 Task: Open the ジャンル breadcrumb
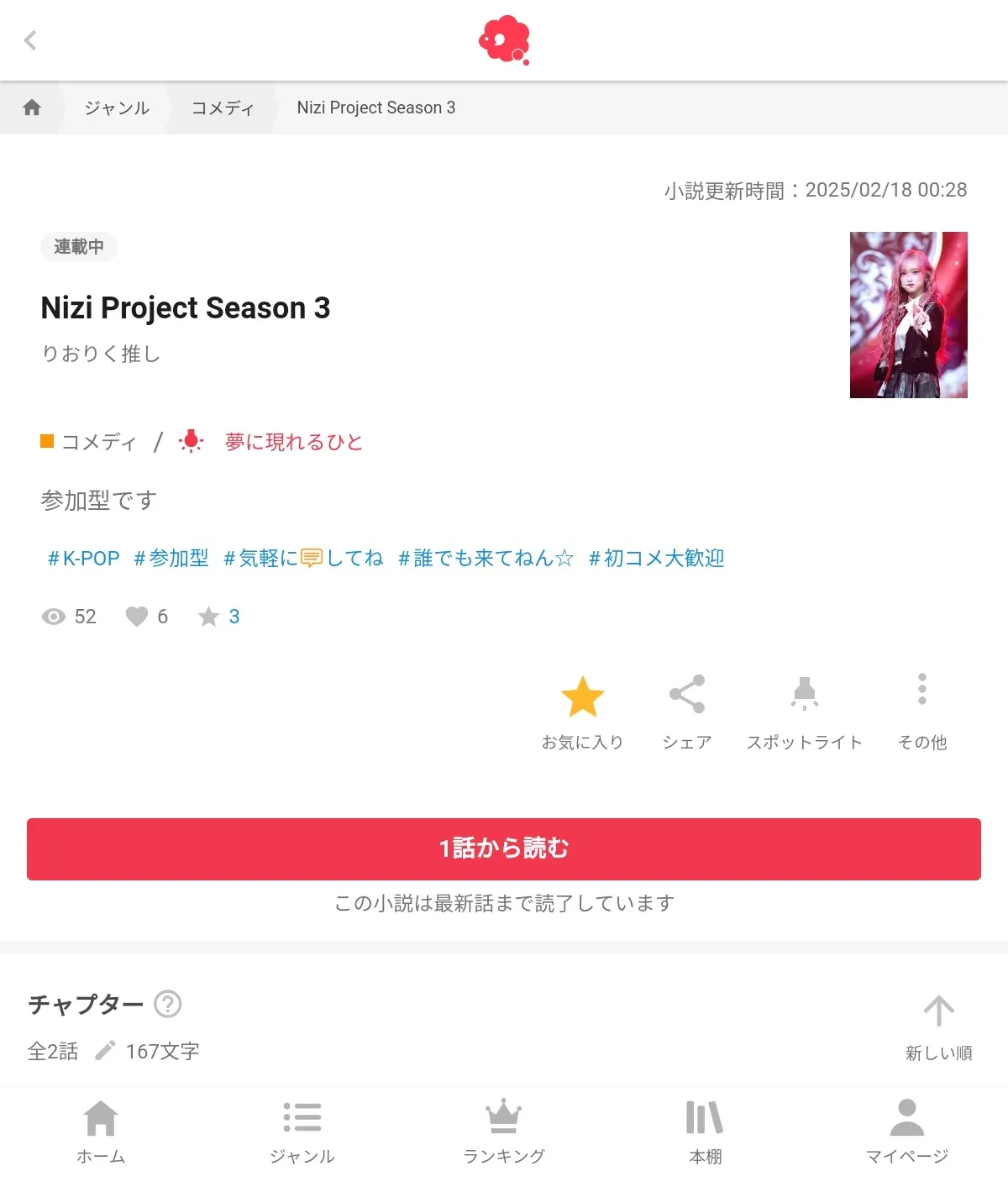click(x=117, y=108)
